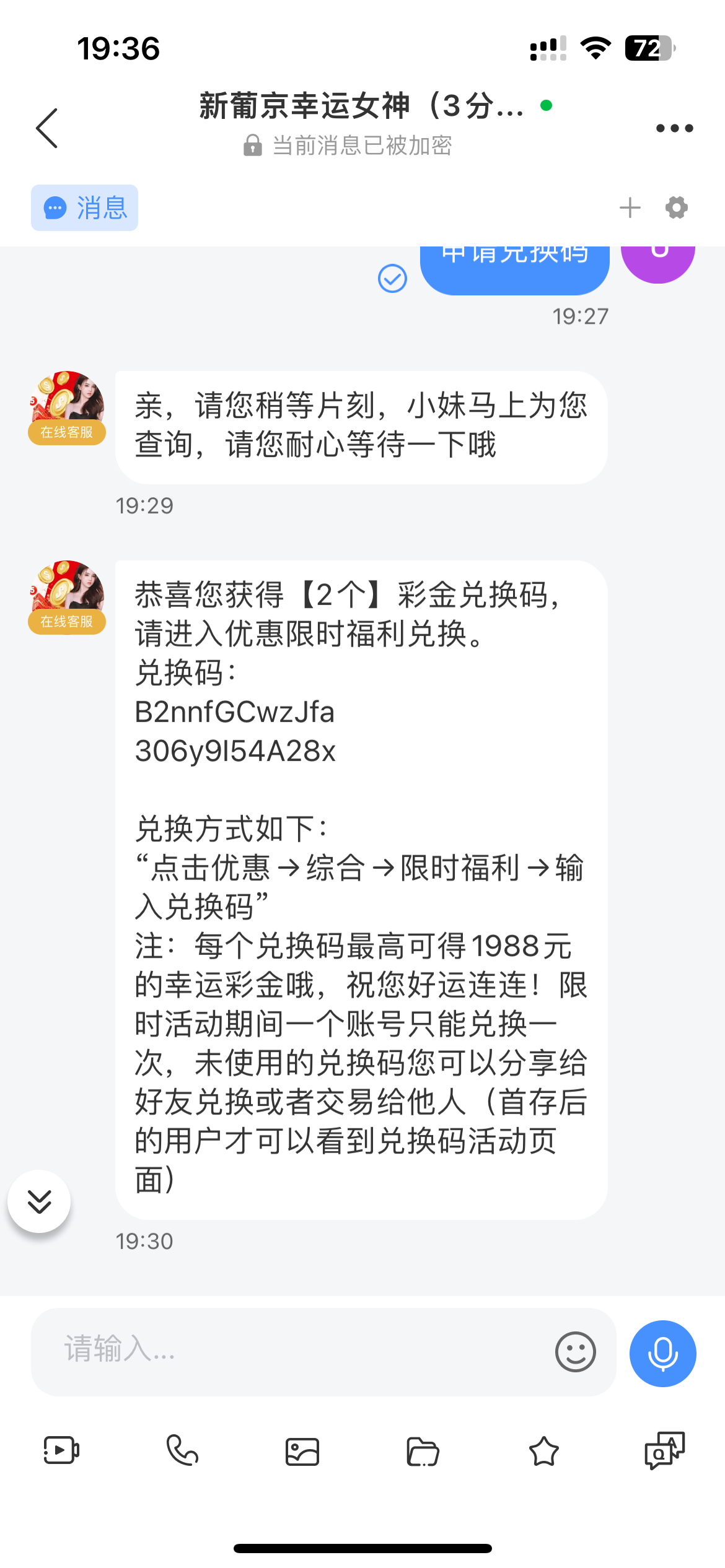This screenshot has height=1568, width=725.
Task: Attach a picture from gallery
Action: click(x=302, y=1452)
